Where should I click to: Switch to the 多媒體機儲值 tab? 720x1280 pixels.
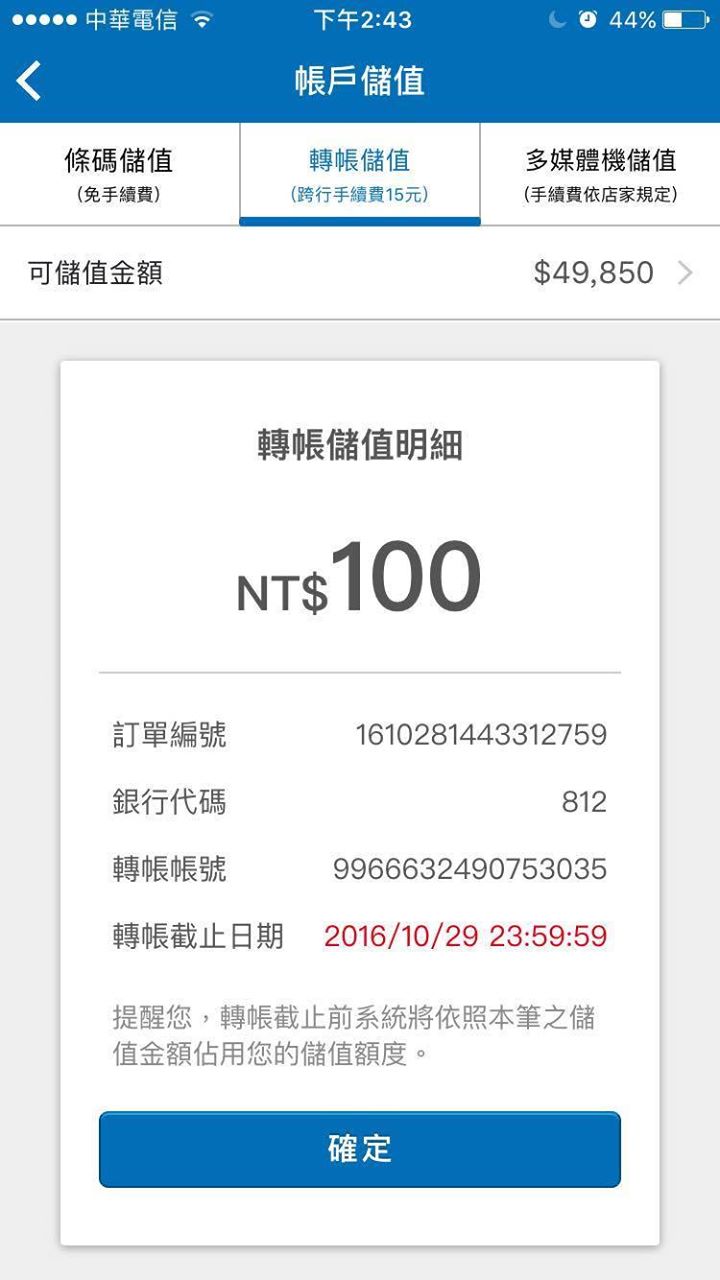tap(600, 174)
